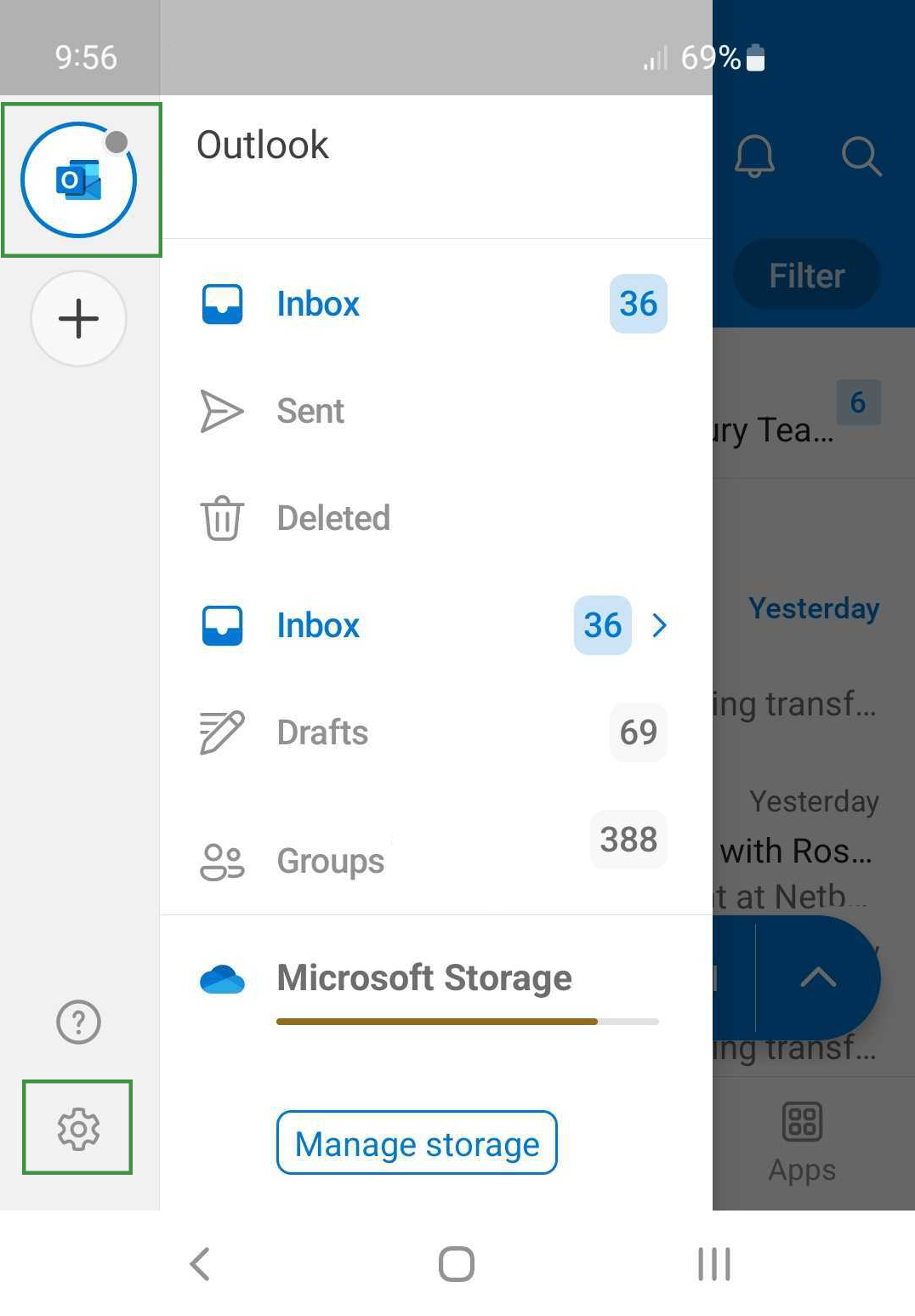
Task: Start a search with the magnifier icon
Action: click(862, 157)
